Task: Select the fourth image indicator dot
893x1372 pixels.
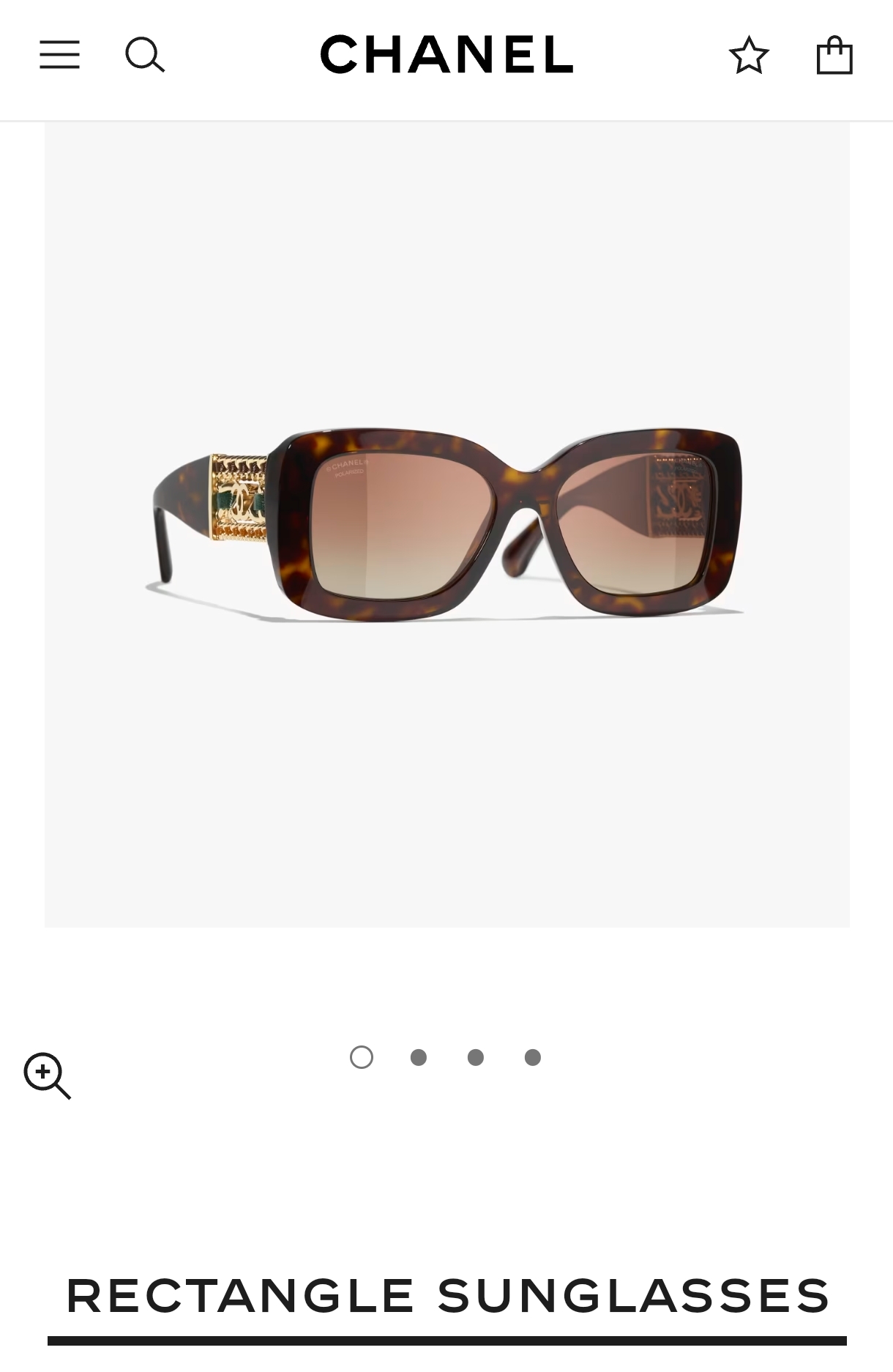Action: (x=533, y=1057)
